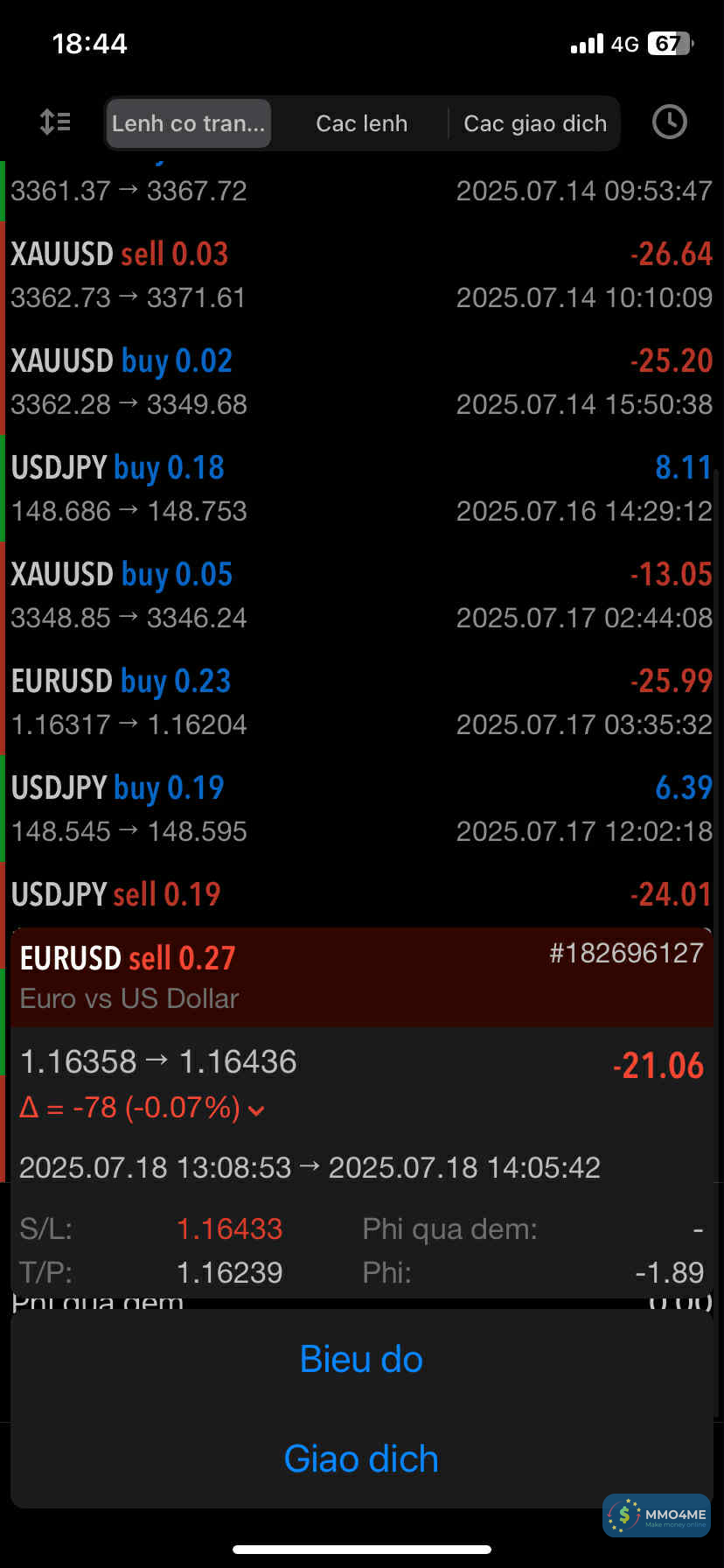Select the EURUSD buy 0.23 position
This screenshot has width=724, height=1568.
coord(361,703)
